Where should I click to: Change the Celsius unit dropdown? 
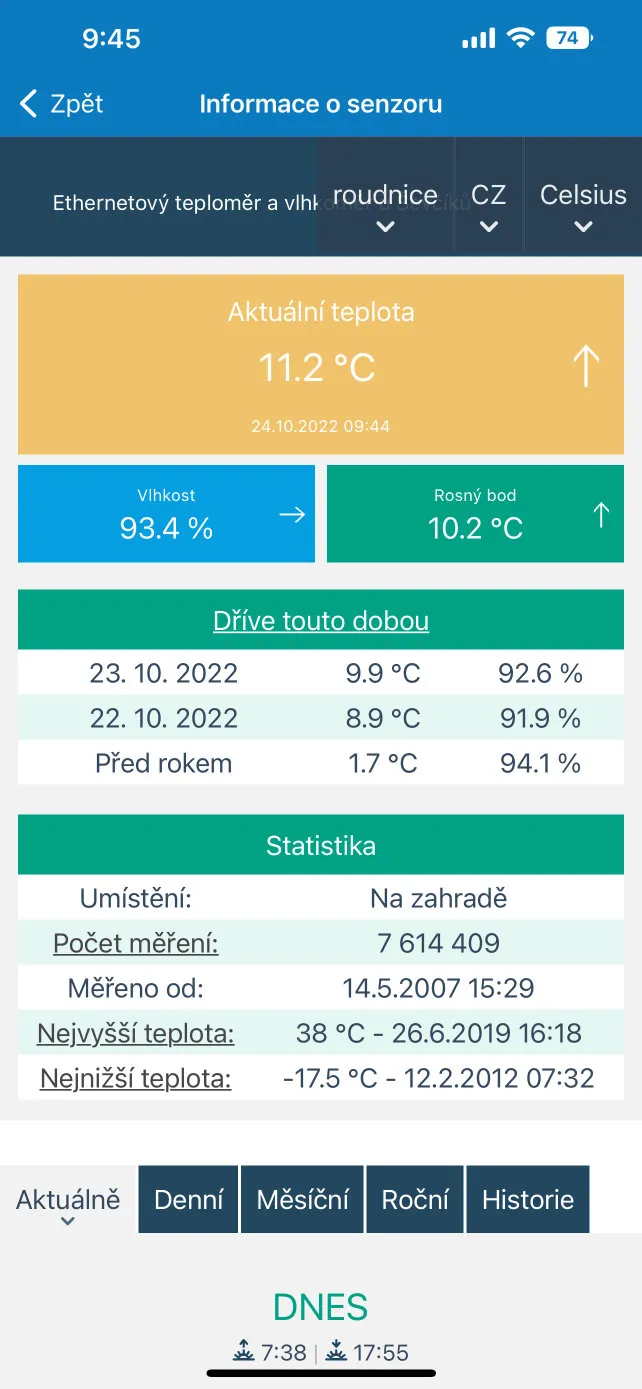coord(583,207)
